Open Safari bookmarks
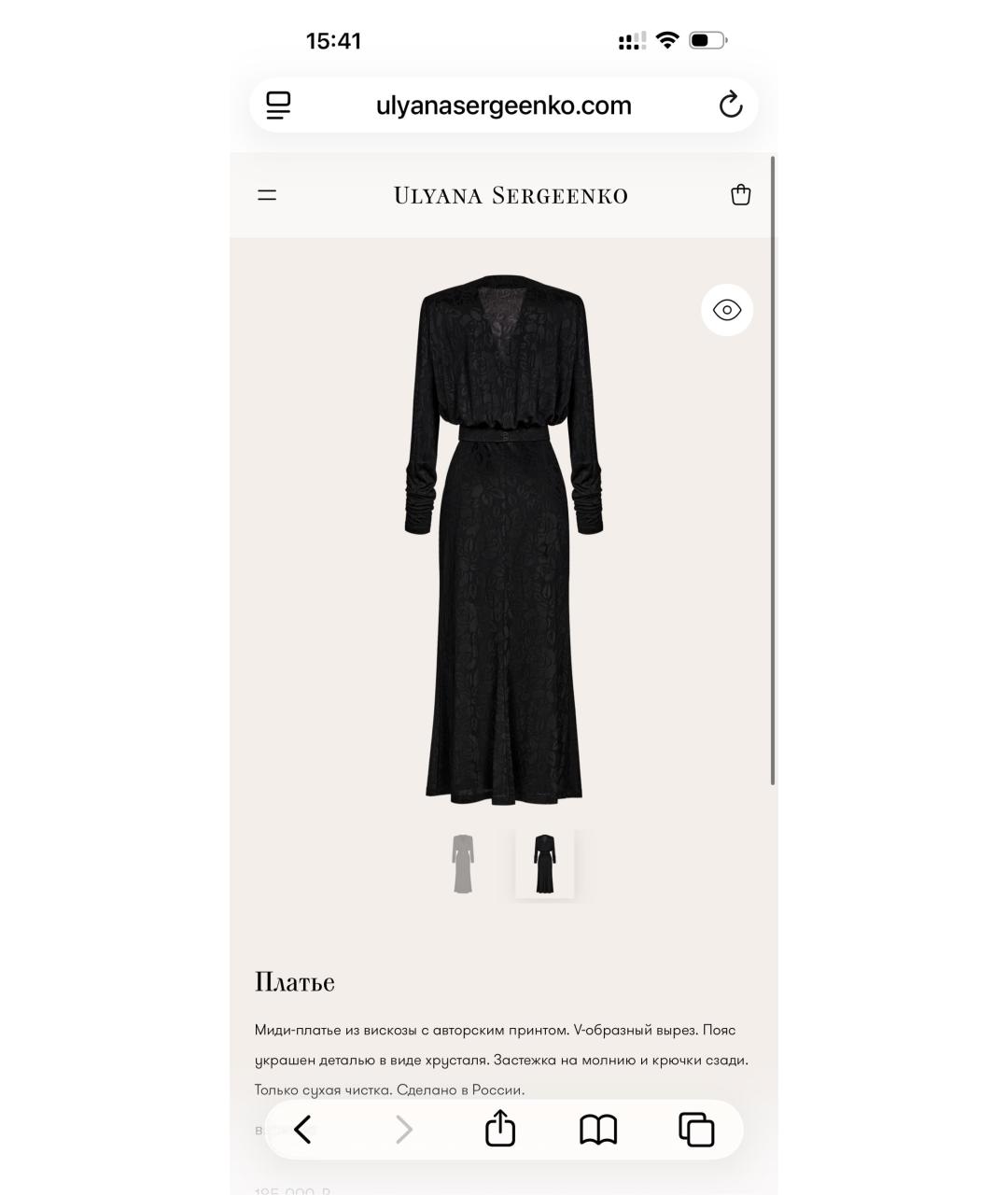The height and width of the screenshot is (1195, 1008). [598, 1130]
